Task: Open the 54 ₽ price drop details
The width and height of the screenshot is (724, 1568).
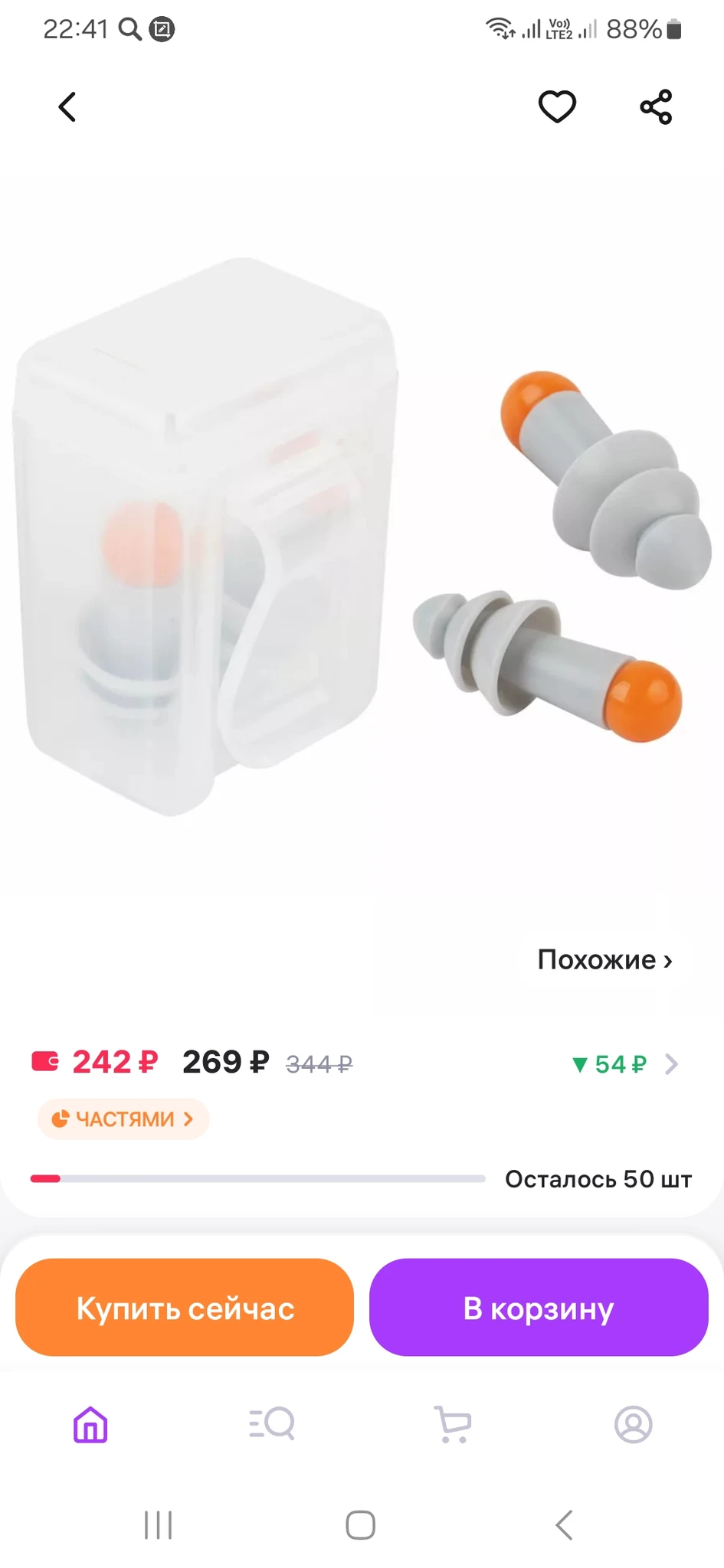Action: click(624, 1064)
